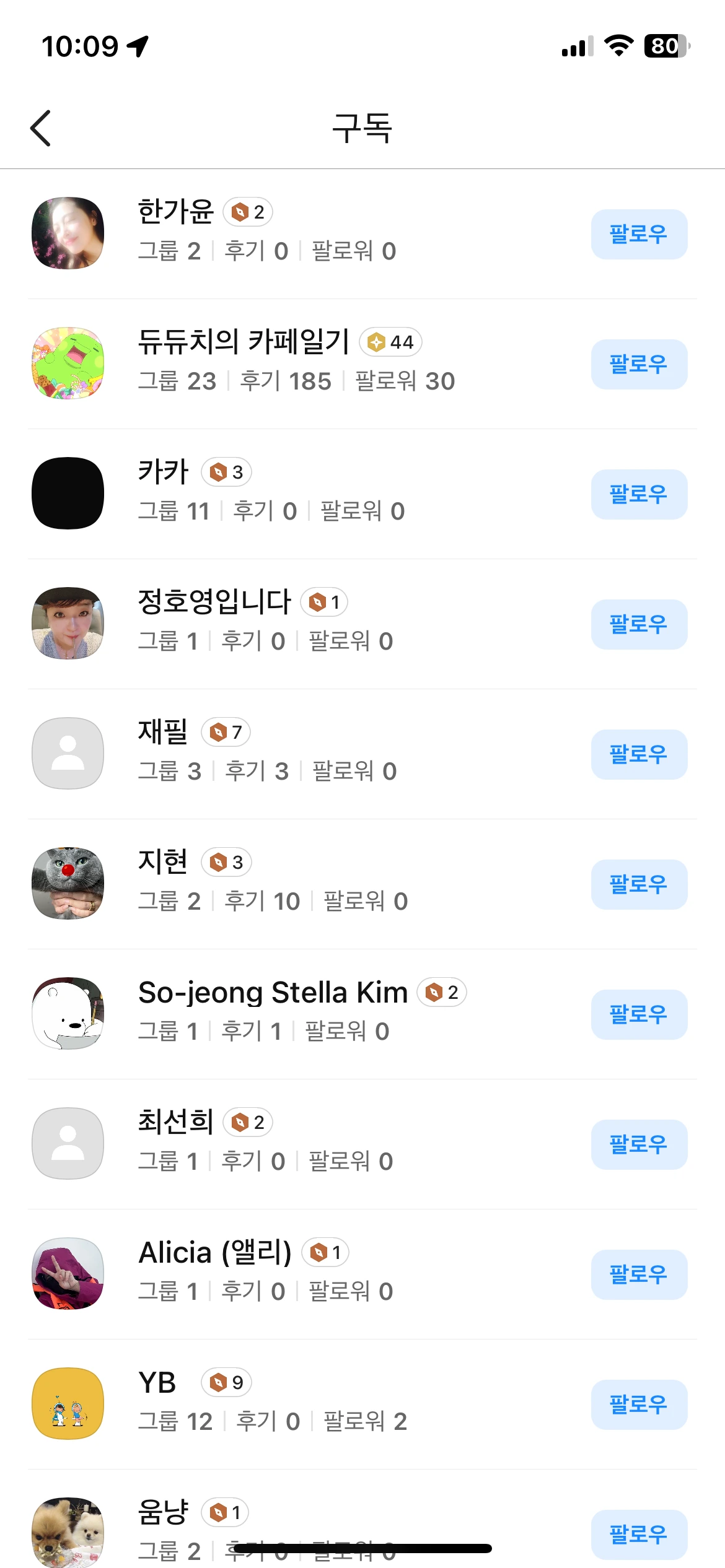Image resolution: width=725 pixels, height=1568 pixels.
Task: Follow Alicia (앨리)
Action: pos(638,1274)
